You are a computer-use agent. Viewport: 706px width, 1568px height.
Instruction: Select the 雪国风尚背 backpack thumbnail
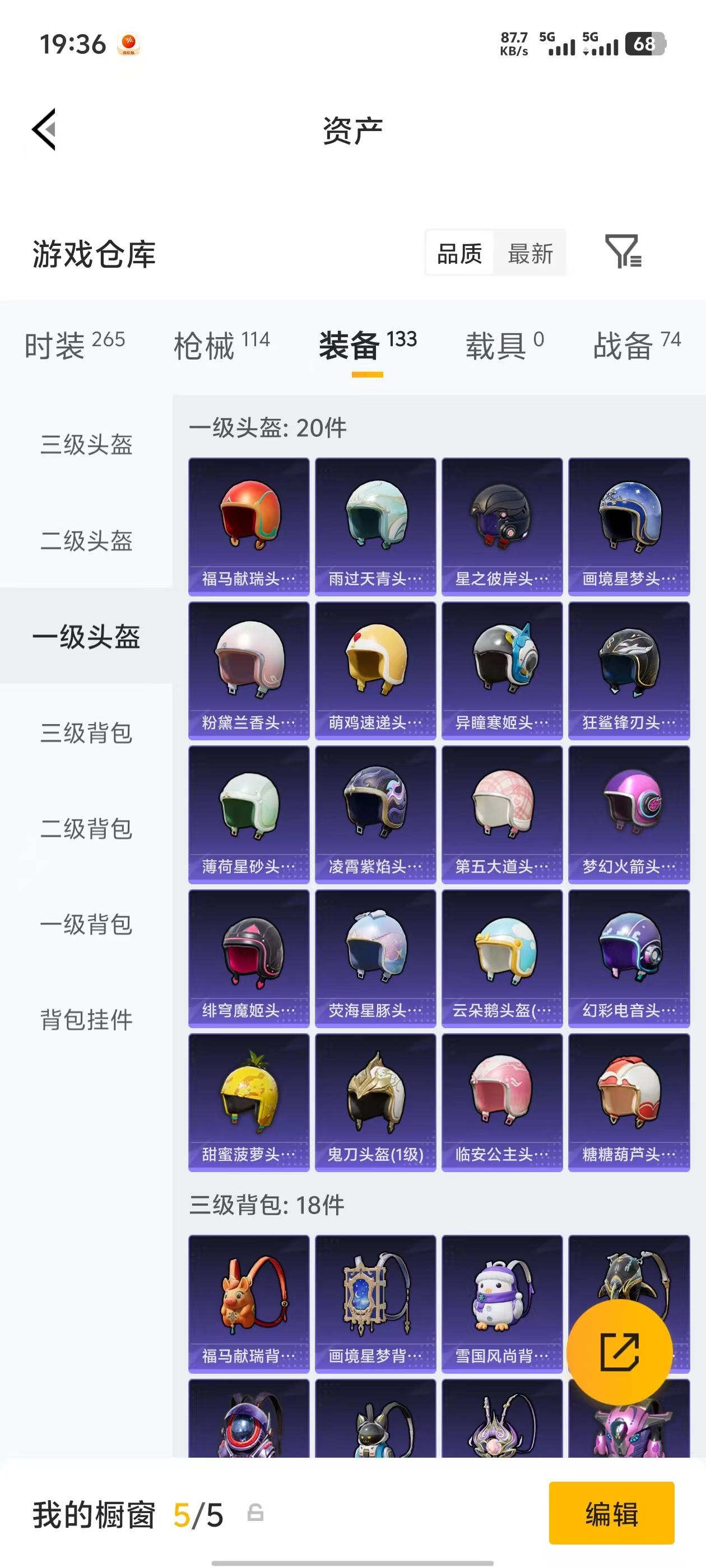point(503,1300)
